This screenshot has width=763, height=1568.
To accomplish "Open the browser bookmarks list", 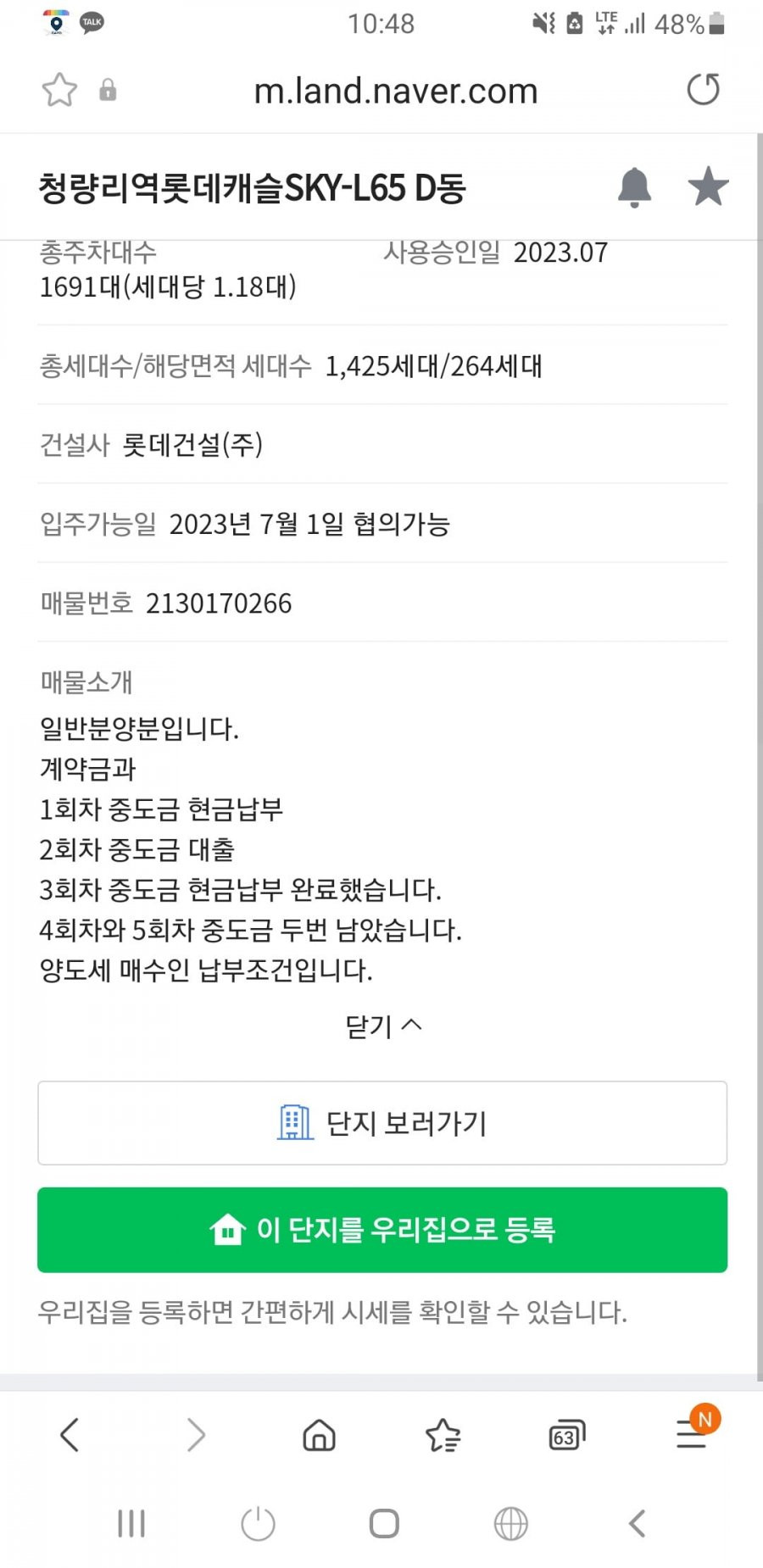I will click(x=443, y=1435).
